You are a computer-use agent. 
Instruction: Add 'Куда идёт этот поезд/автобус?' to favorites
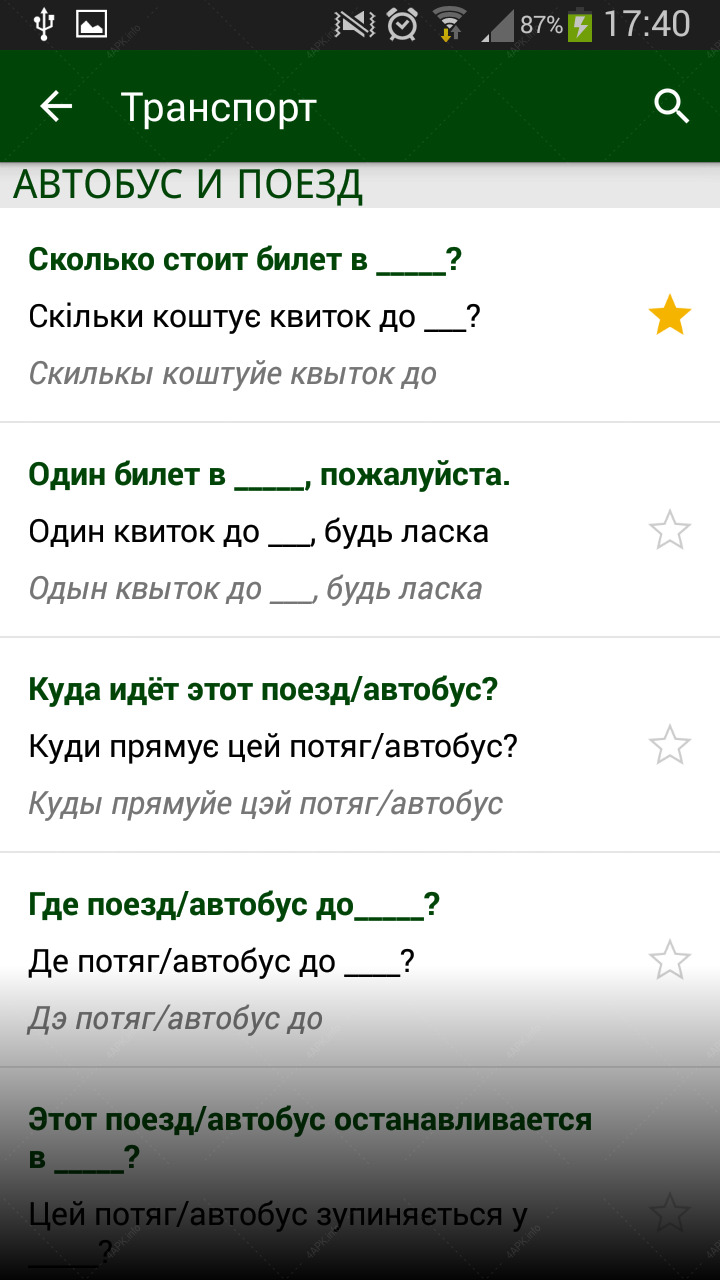click(x=670, y=745)
